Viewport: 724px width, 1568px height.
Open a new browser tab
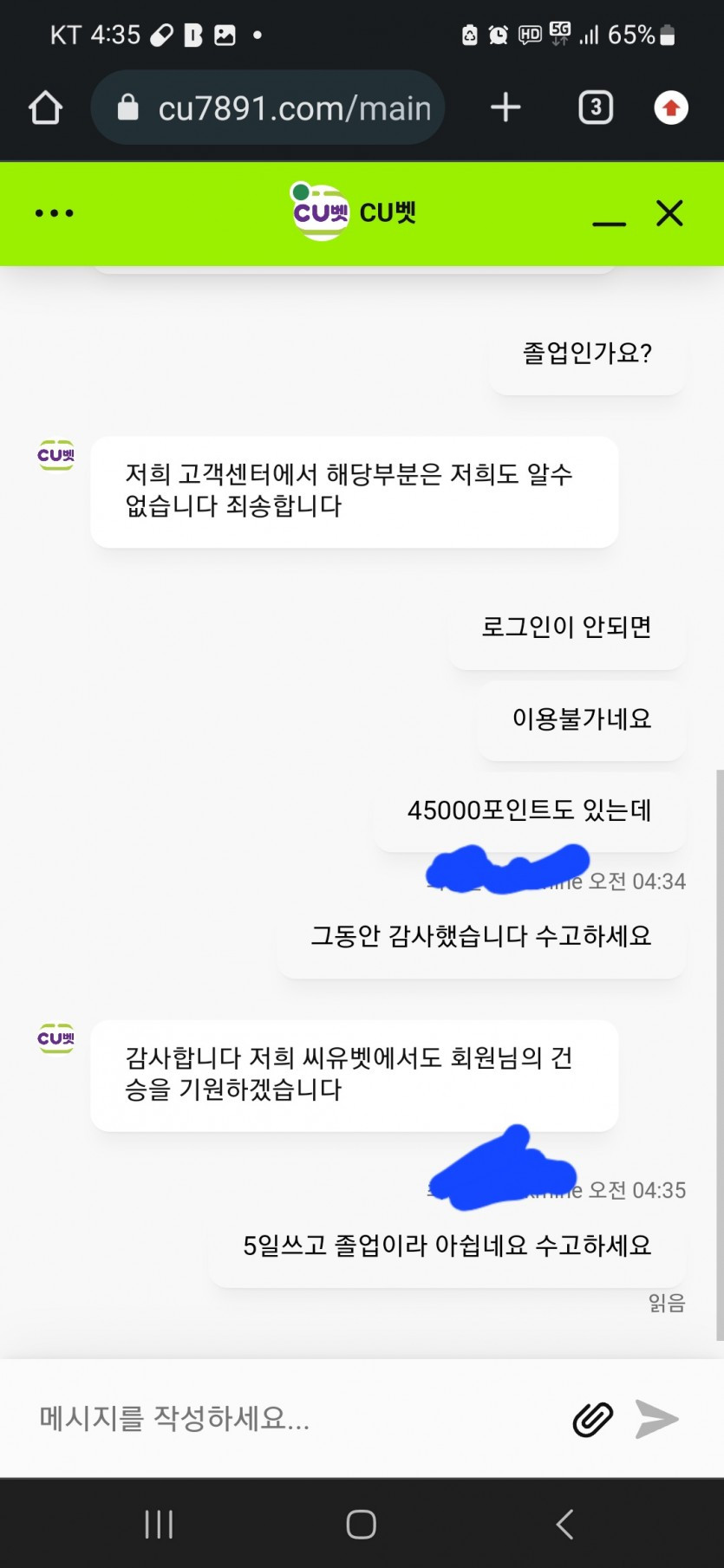[x=505, y=108]
